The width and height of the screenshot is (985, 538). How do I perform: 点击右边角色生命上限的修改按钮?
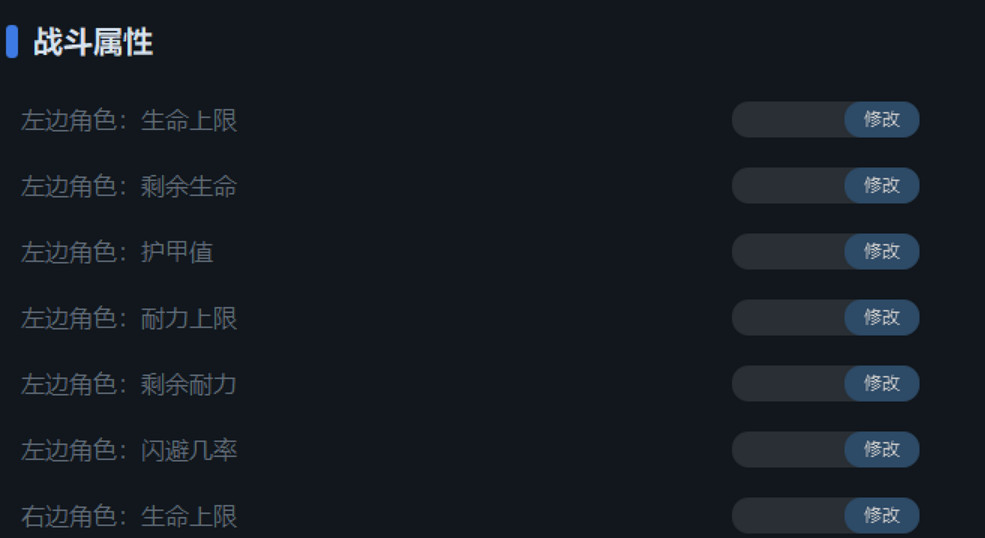(x=881, y=516)
